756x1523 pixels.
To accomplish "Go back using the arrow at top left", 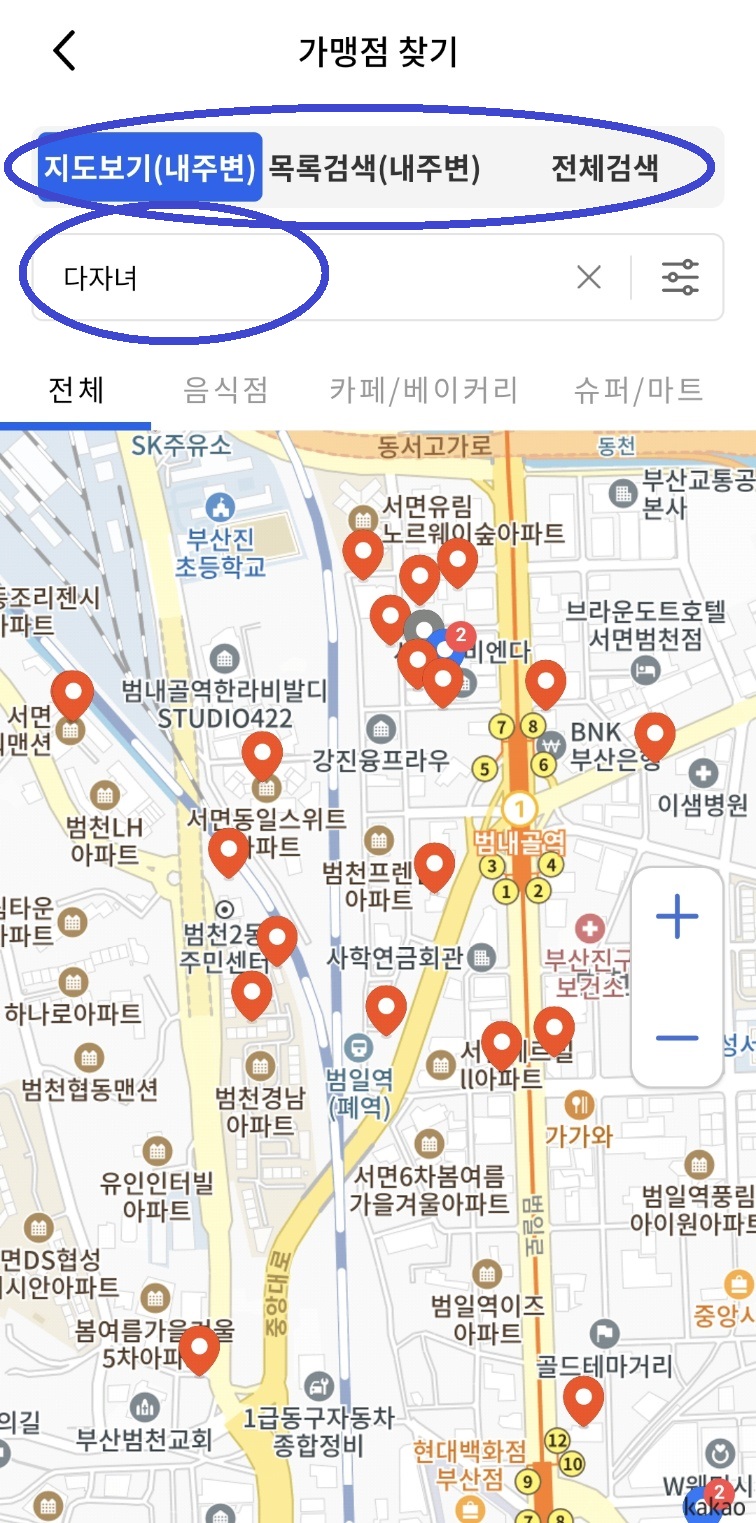I will [64, 48].
